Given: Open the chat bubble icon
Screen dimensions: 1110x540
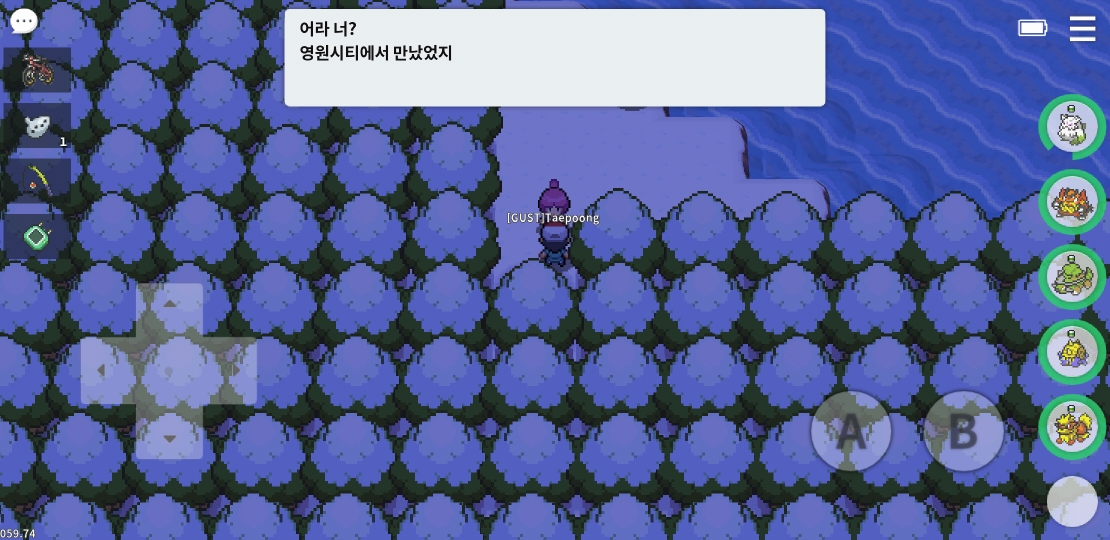Looking at the screenshot, I should (24, 20).
